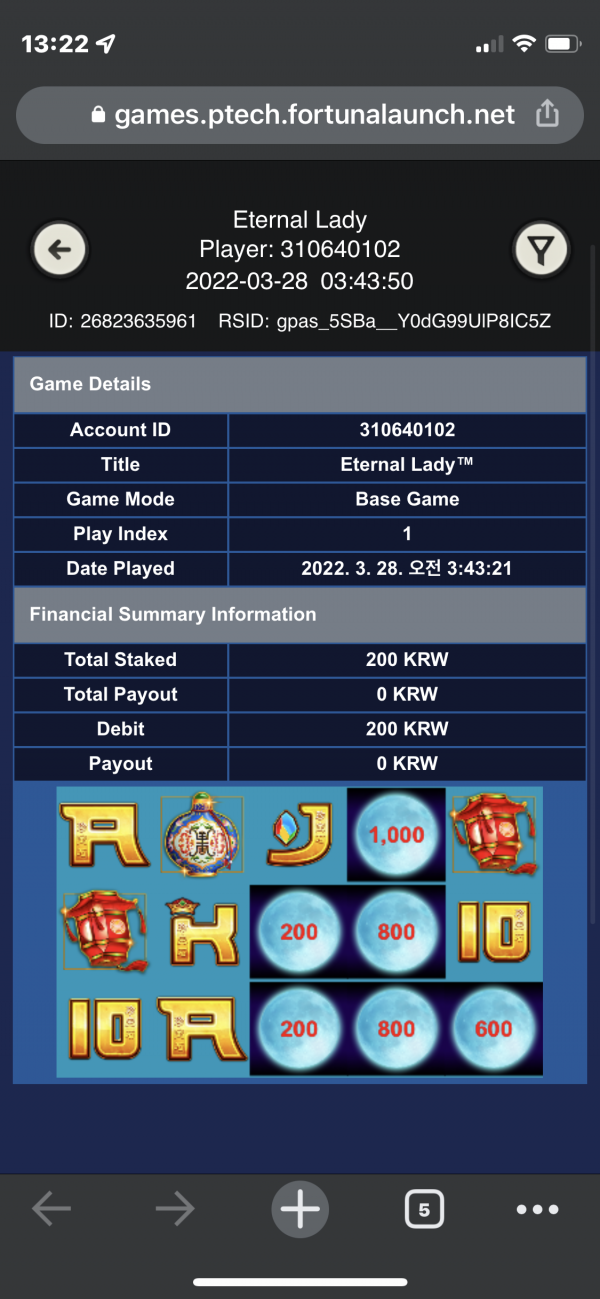The height and width of the screenshot is (1299, 600).
Task: Open a new browser tab
Action: tap(299, 1210)
